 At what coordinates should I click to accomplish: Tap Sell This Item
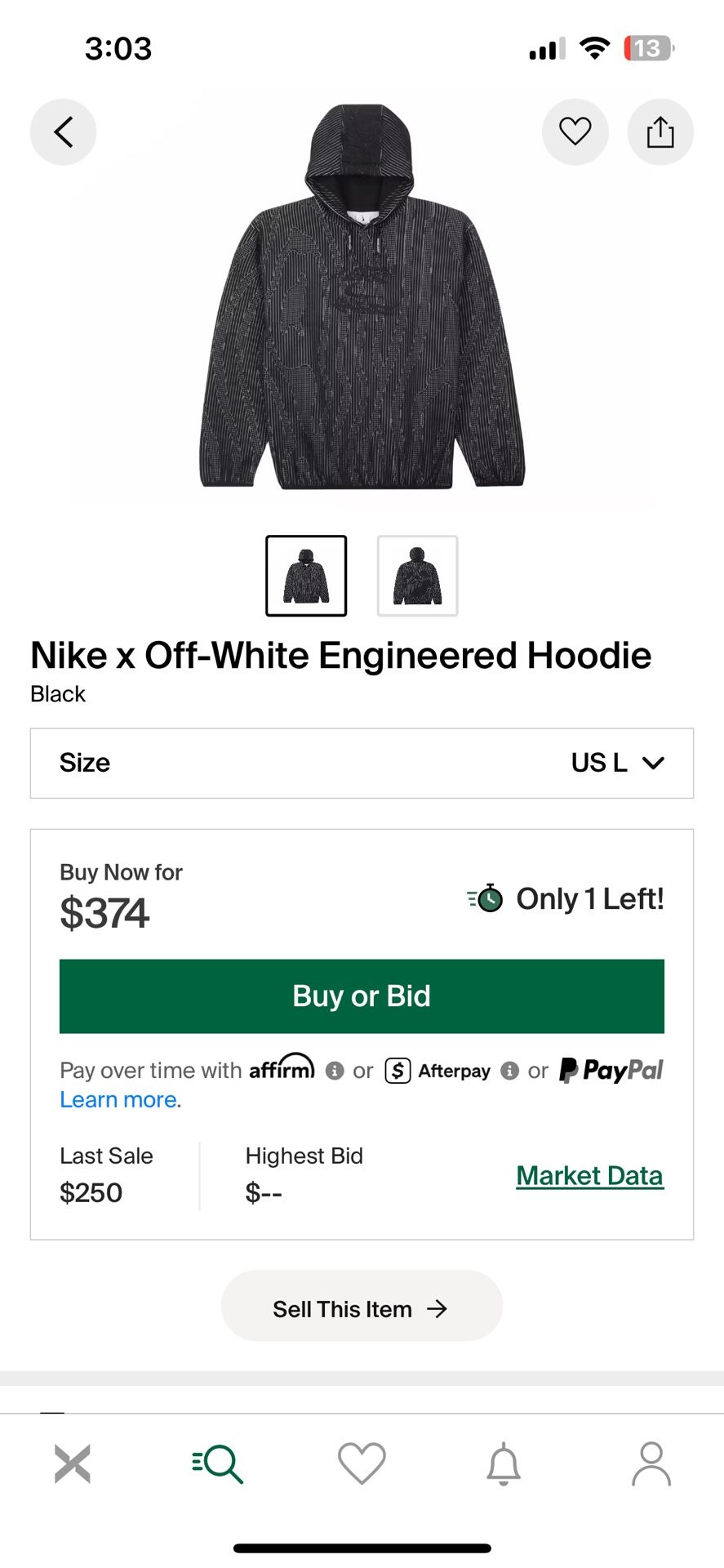click(x=362, y=1307)
